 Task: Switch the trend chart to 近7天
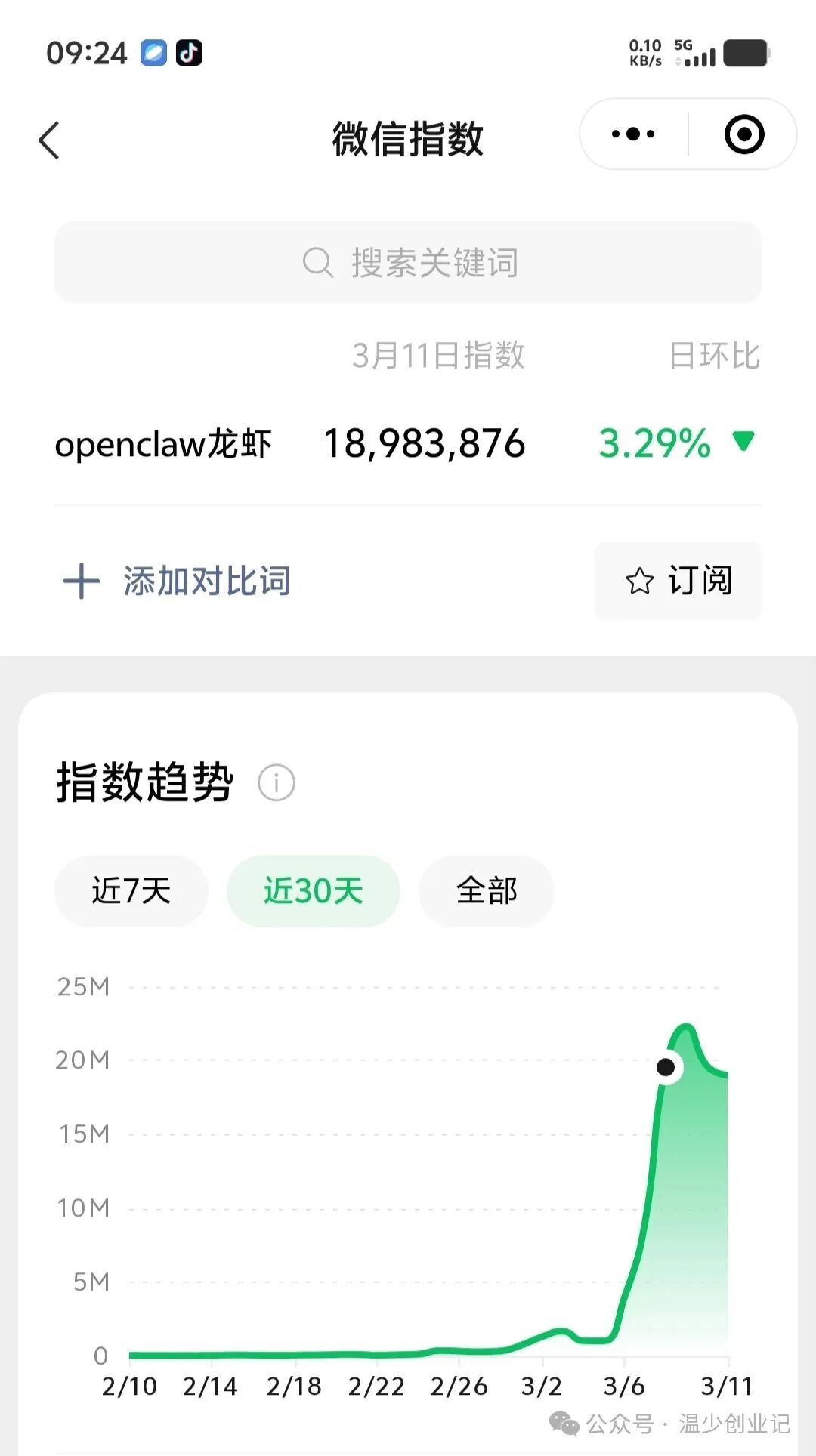[131, 891]
